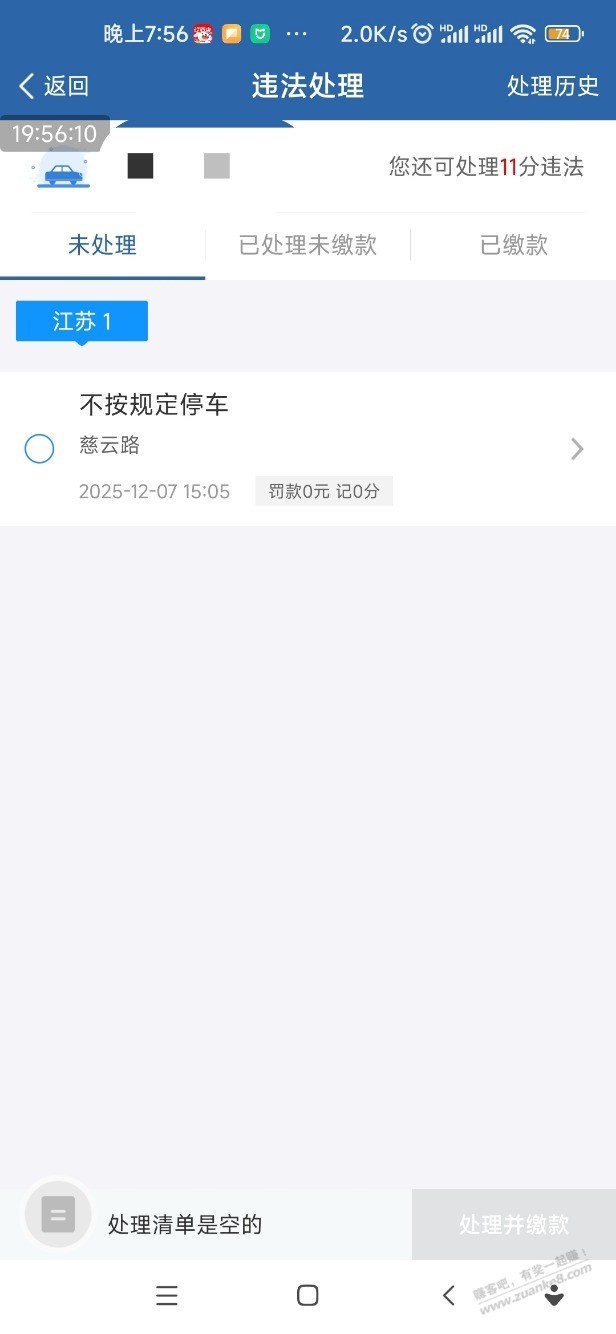Open 处理历史 in the top bar
Image resolution: width=616 pixels, height=1334 pixels.
click(x=552, y=86)
